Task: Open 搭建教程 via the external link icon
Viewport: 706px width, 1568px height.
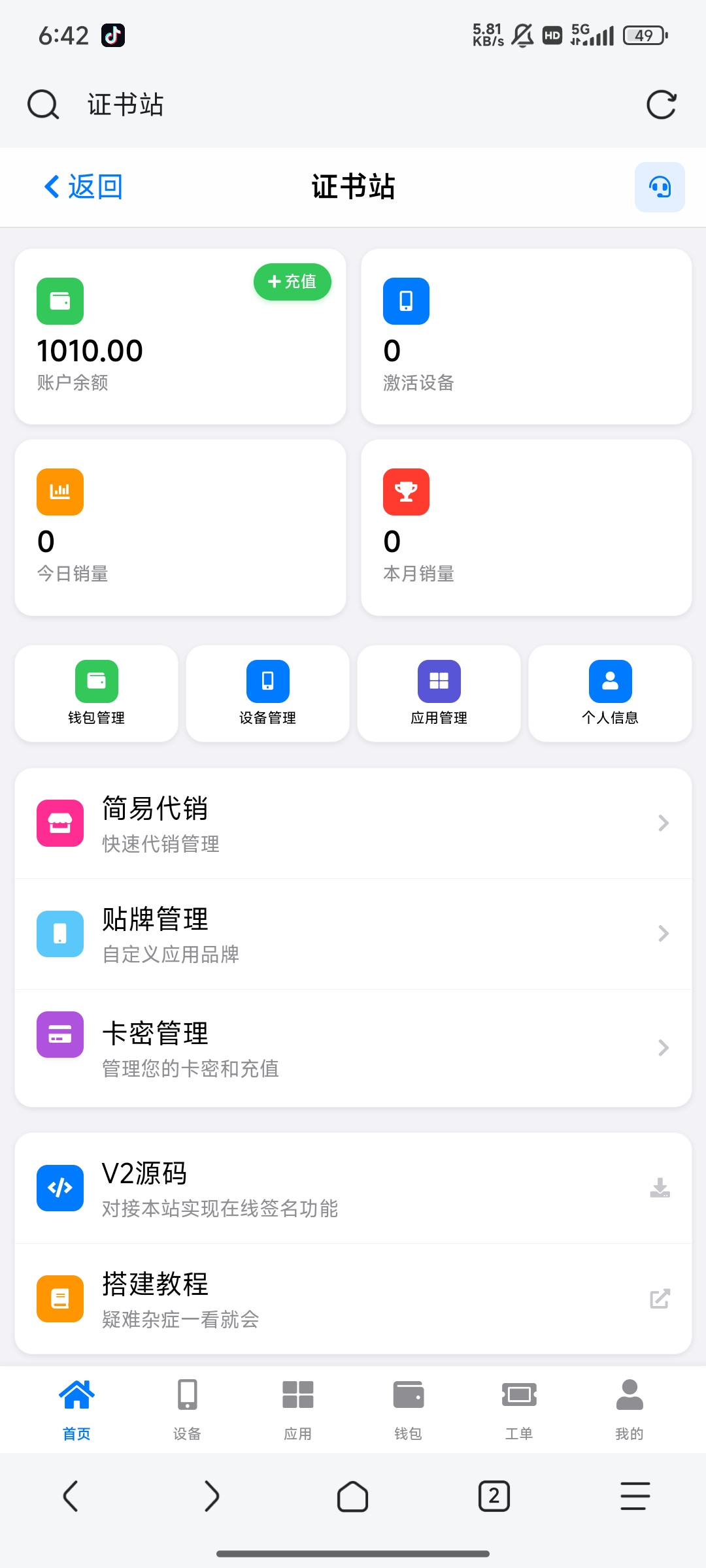Action: point(661,1299)
